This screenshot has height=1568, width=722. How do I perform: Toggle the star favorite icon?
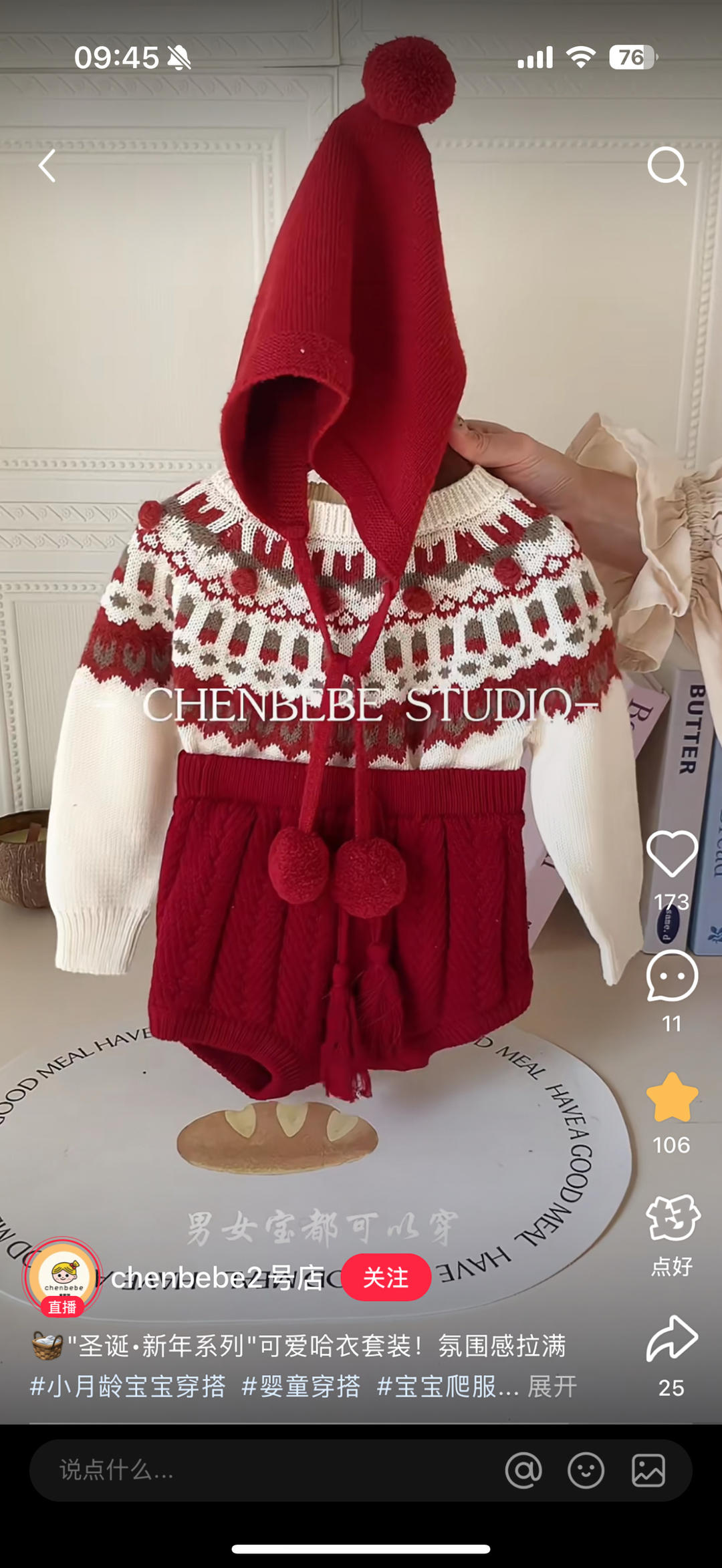(x=671, y=1098)
